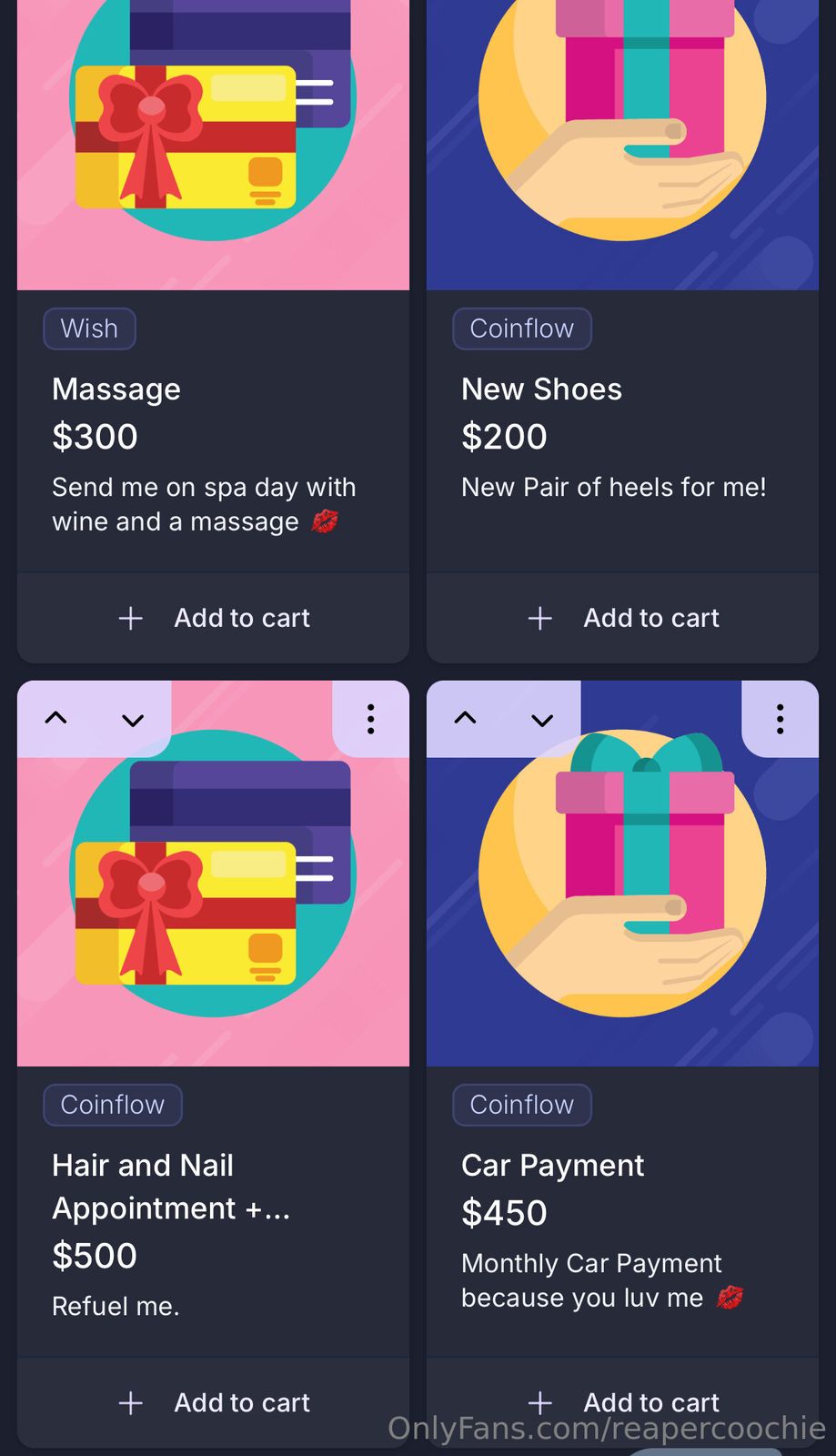
Task: Add Hair and Nail Appointment to cart
Action: tap(214, 1402)
